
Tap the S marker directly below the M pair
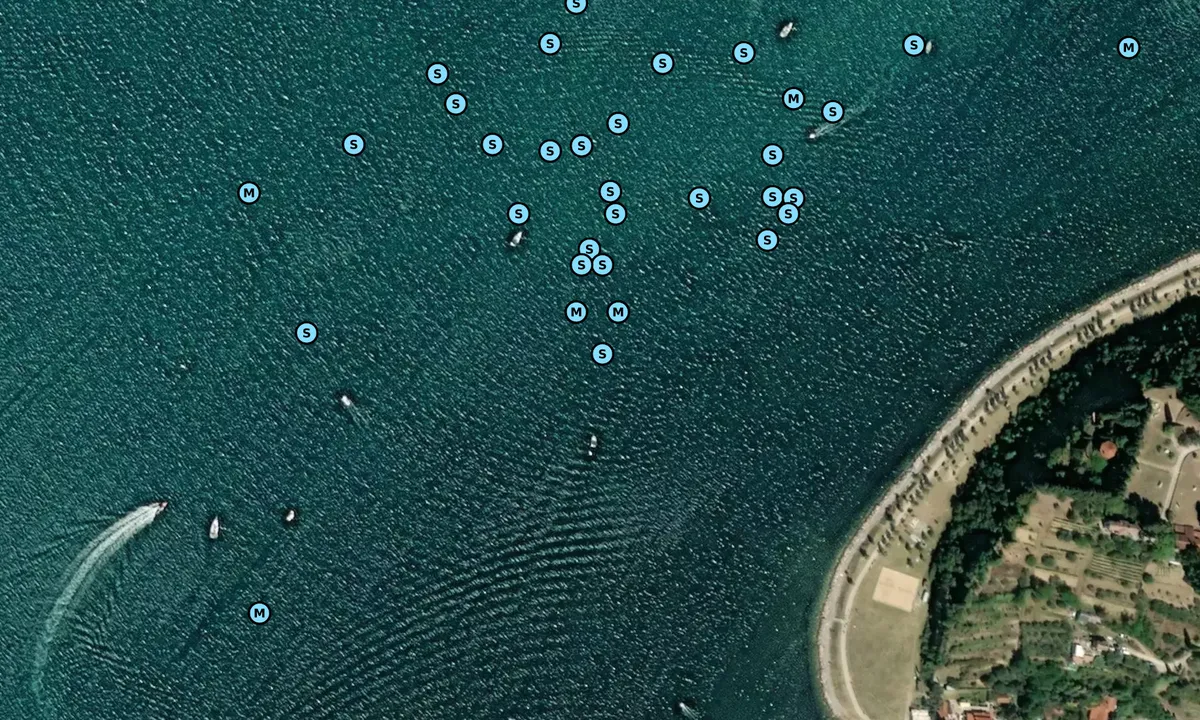pos(602,354)
